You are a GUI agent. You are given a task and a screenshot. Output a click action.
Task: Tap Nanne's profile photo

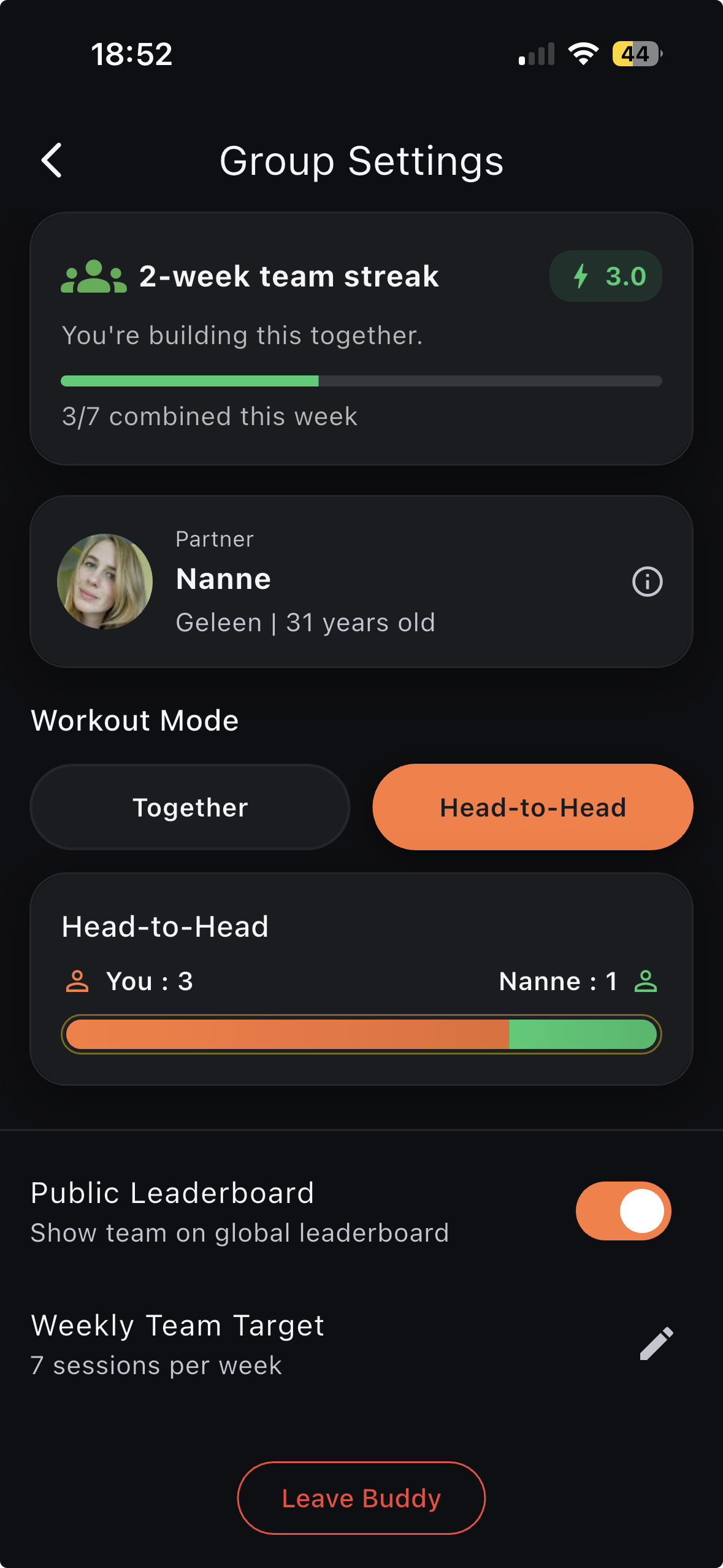(x=105, y=580)
